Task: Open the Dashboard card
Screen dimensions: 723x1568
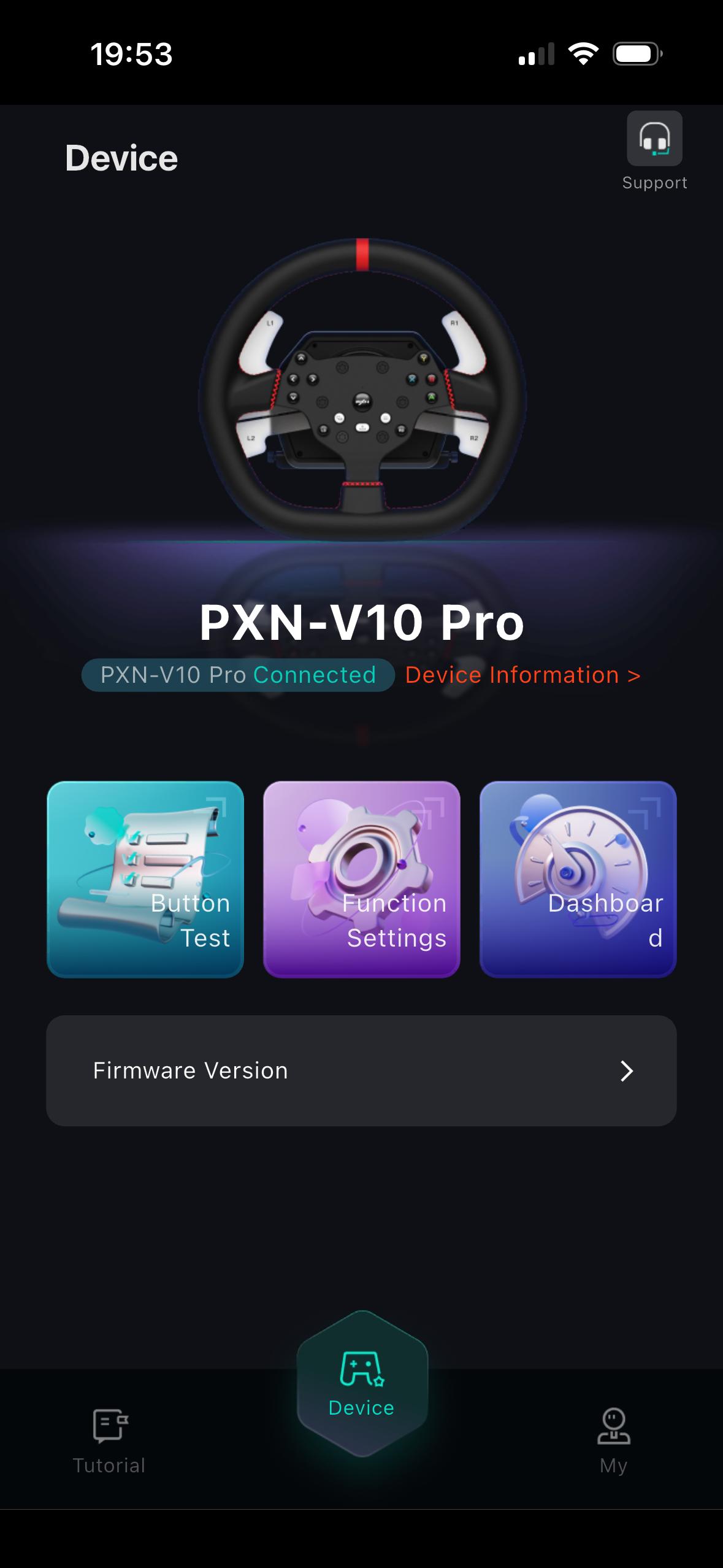Action: 578,879
